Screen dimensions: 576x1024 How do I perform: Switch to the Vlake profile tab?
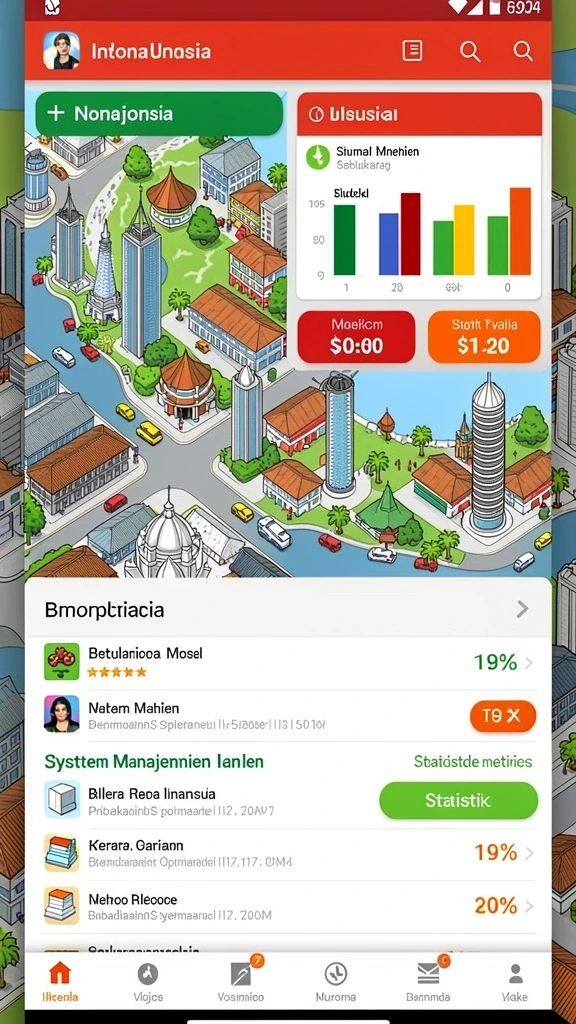pyautogui.click(x=515, y=982)
